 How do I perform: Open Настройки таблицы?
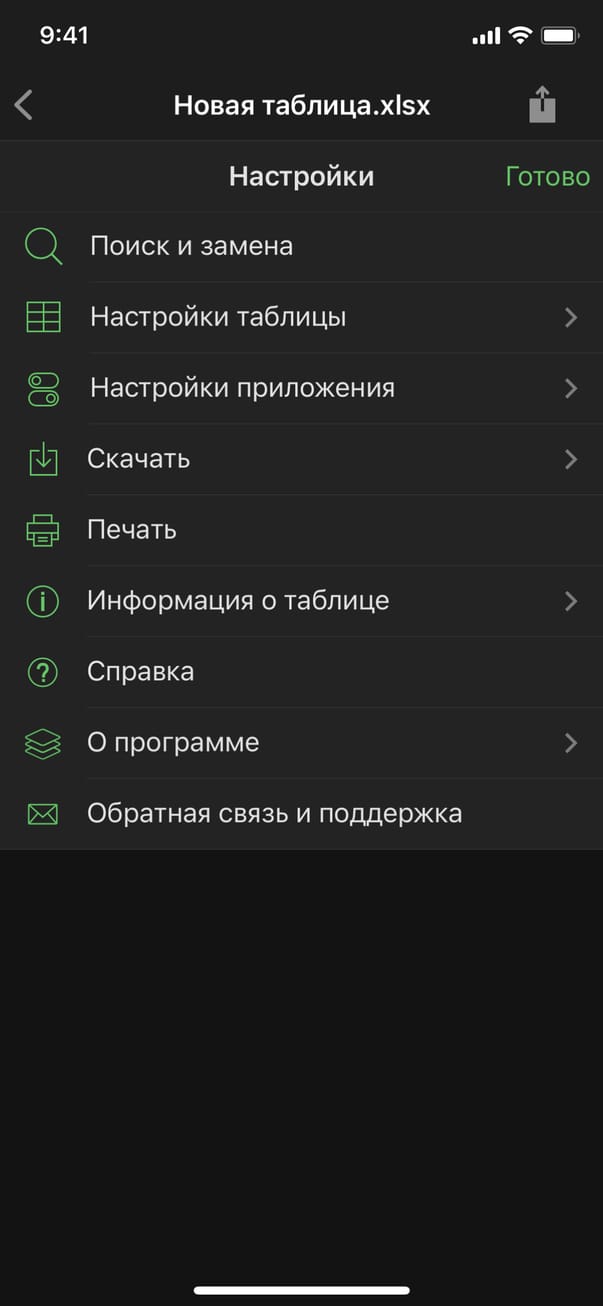tap(218, 317)
